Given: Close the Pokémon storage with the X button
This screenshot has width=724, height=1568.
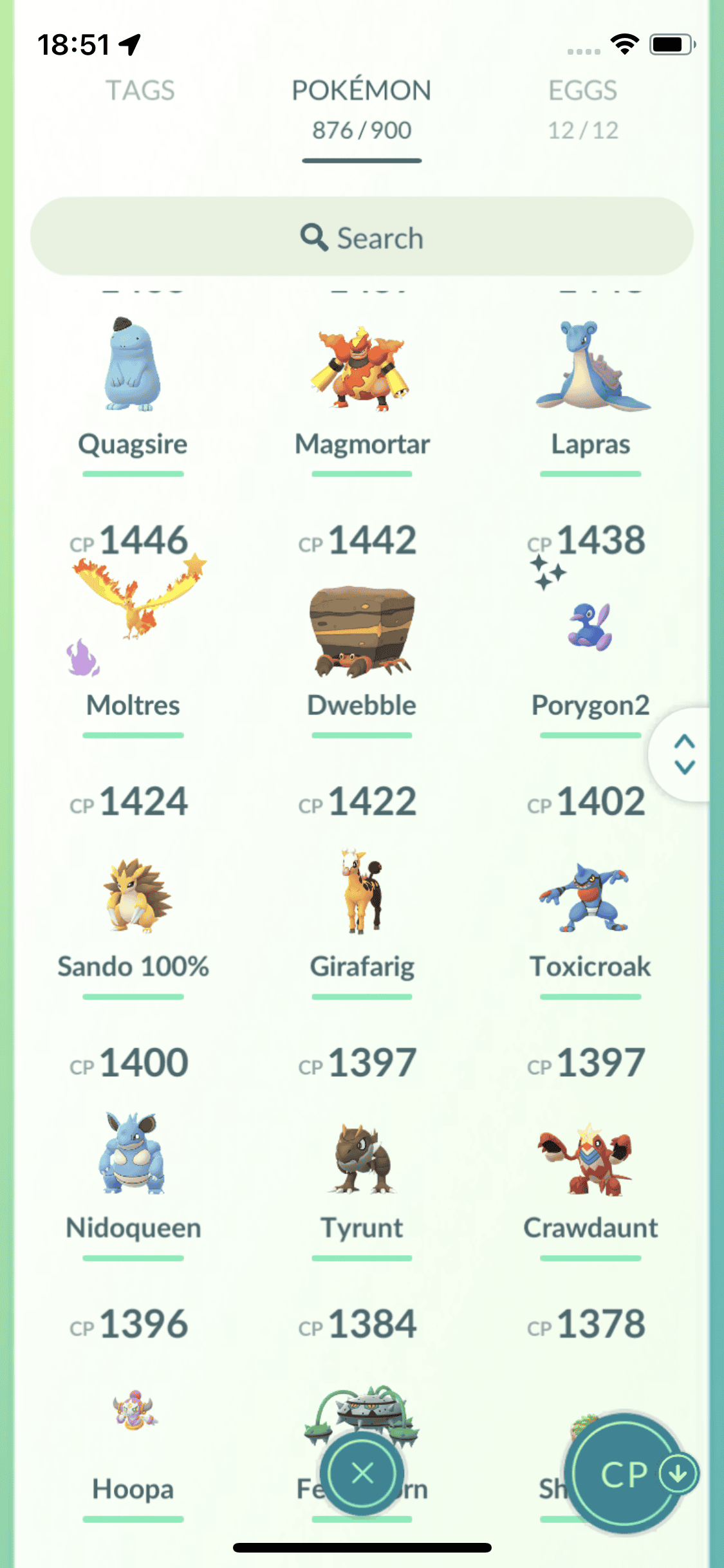Looking at the screenshot, I should click(363, 1473).
